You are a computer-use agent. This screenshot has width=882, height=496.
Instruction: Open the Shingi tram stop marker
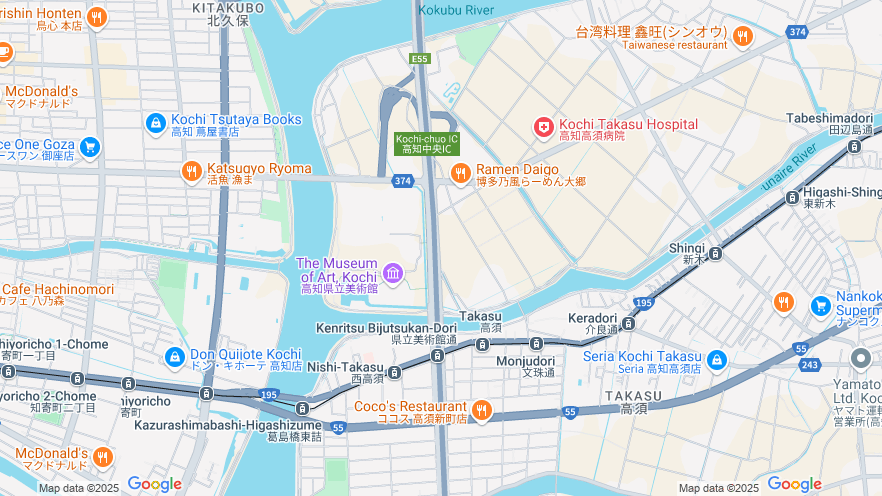click(x=715, y=253)
